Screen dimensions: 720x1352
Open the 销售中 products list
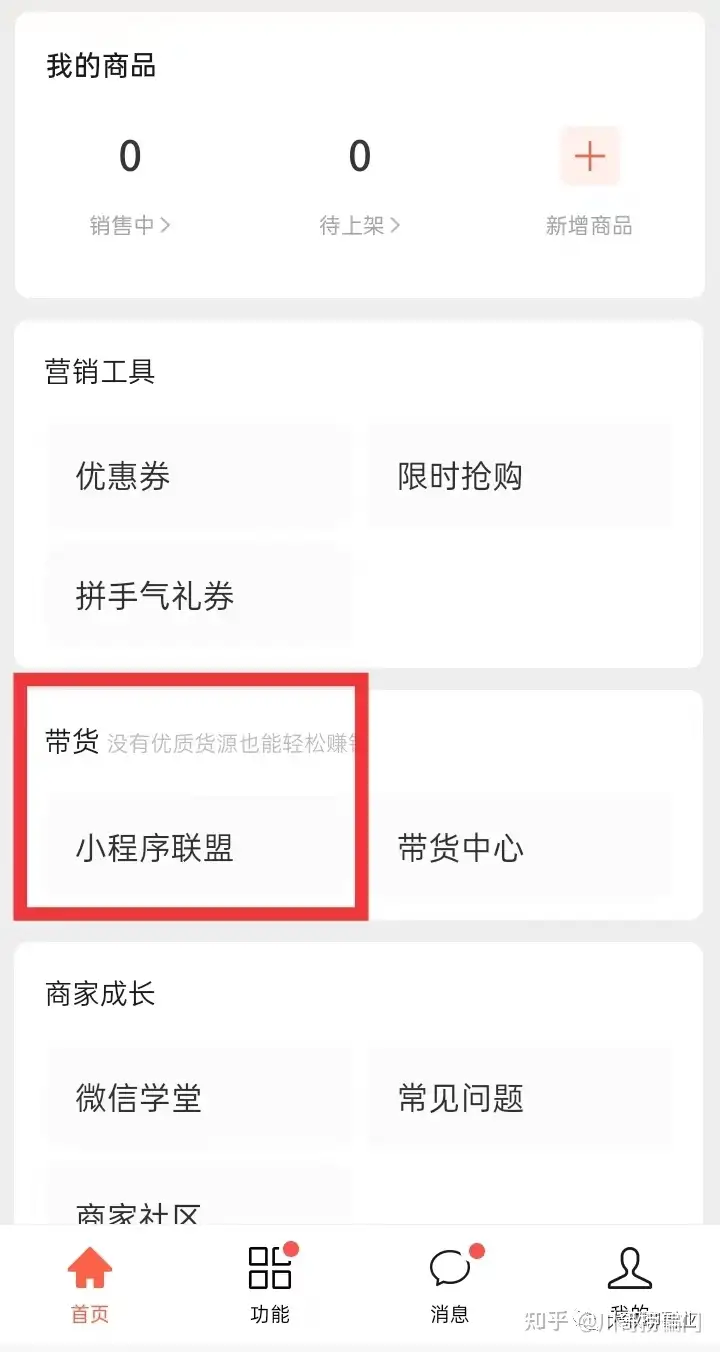click(130, 226)
